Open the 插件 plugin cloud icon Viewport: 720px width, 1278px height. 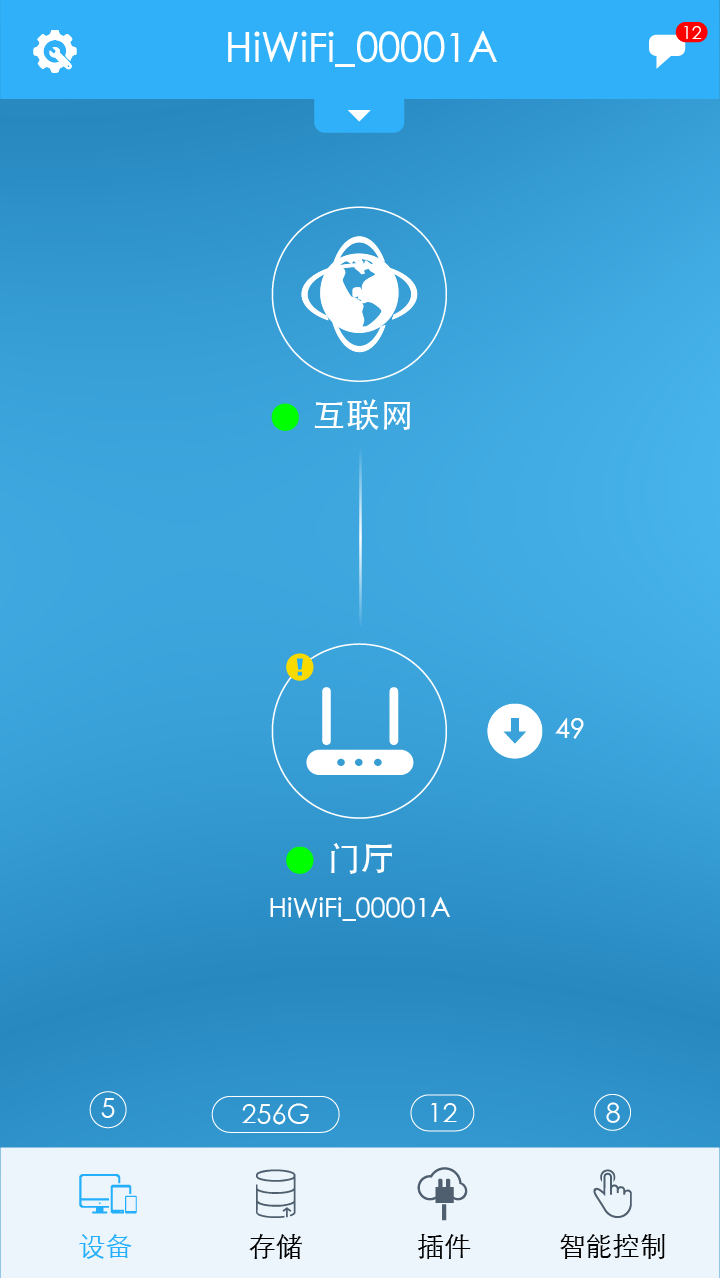click(x=442, y=1193)
